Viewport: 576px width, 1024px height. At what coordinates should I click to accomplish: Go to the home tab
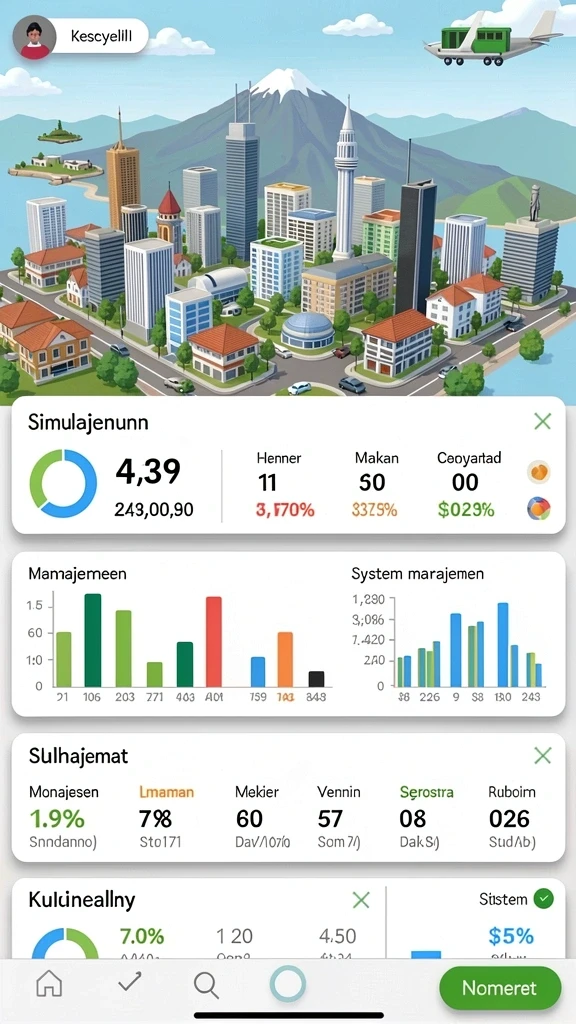click(50, 983)
